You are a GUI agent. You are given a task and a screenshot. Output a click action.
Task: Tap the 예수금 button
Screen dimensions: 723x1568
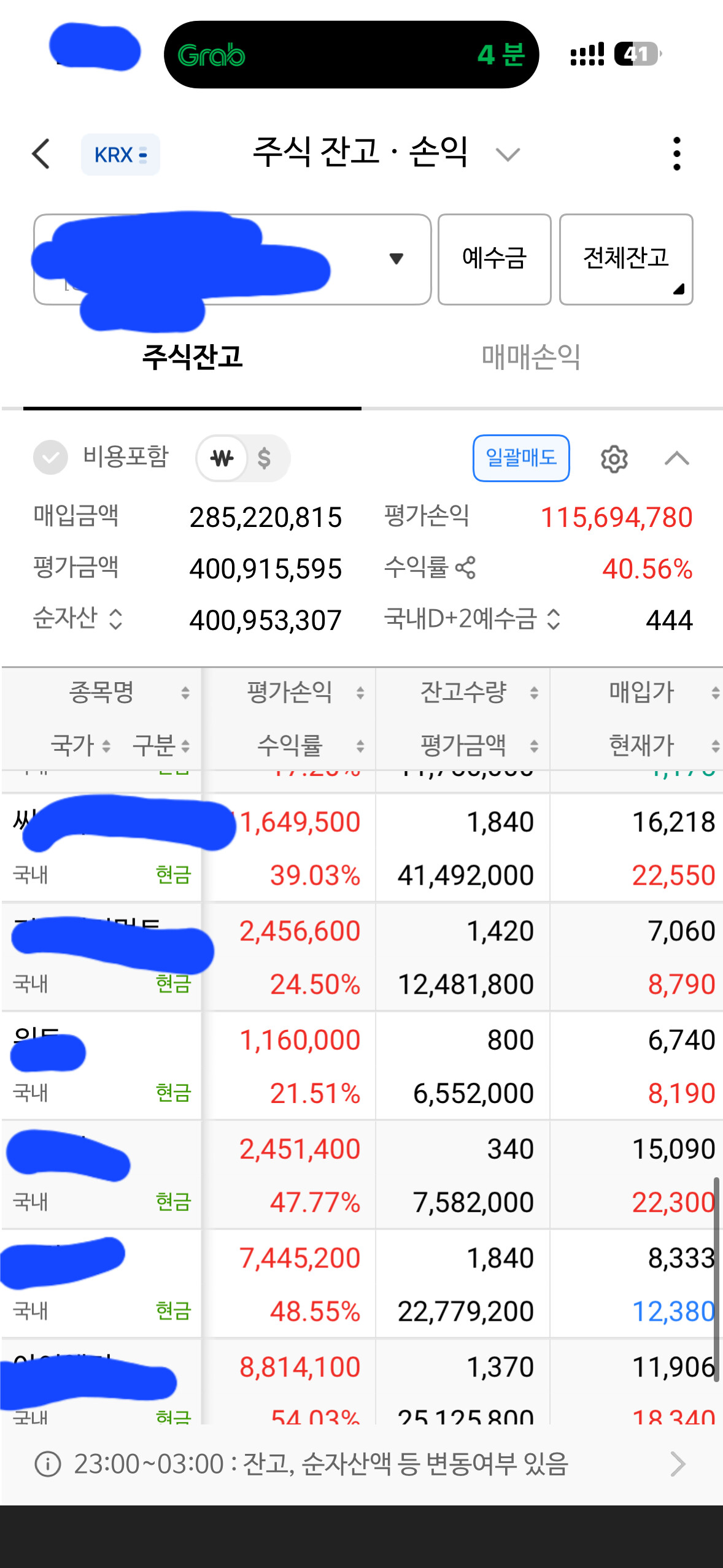494,259
